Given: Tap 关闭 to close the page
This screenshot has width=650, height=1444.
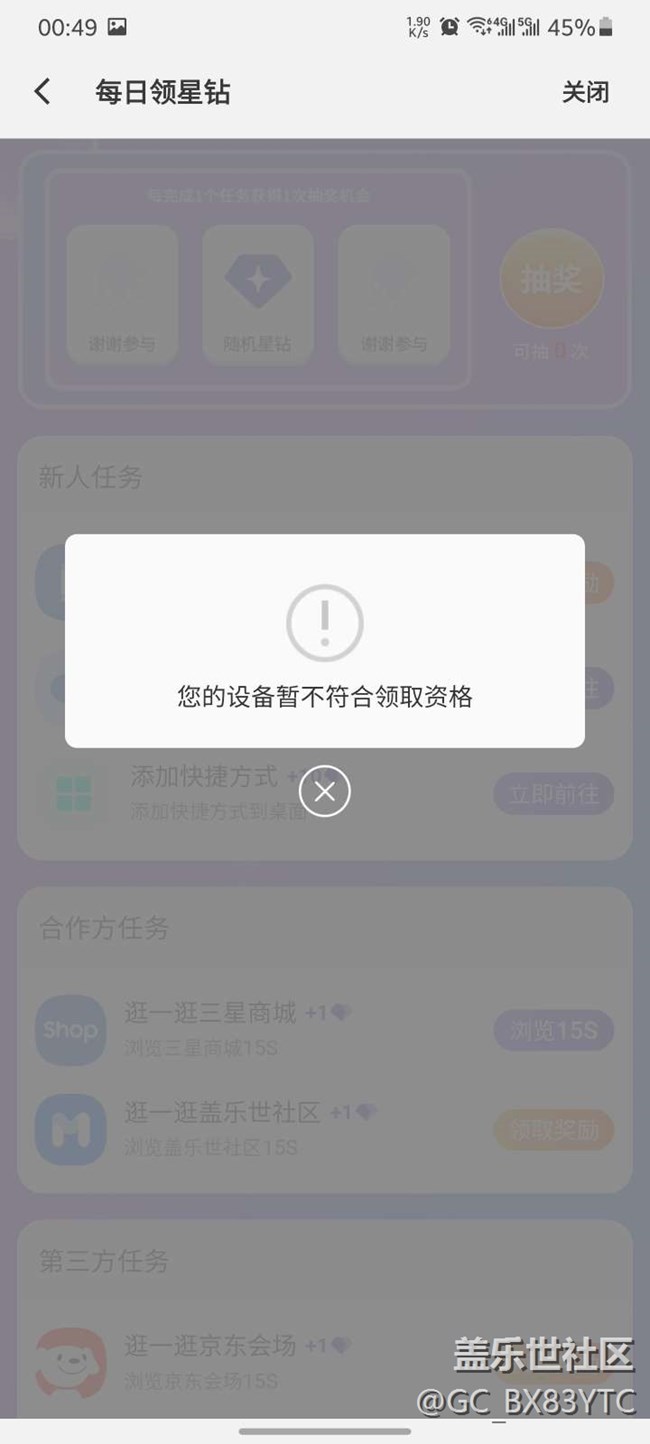Looking at the screenshot, I should (x=585, y=92).
